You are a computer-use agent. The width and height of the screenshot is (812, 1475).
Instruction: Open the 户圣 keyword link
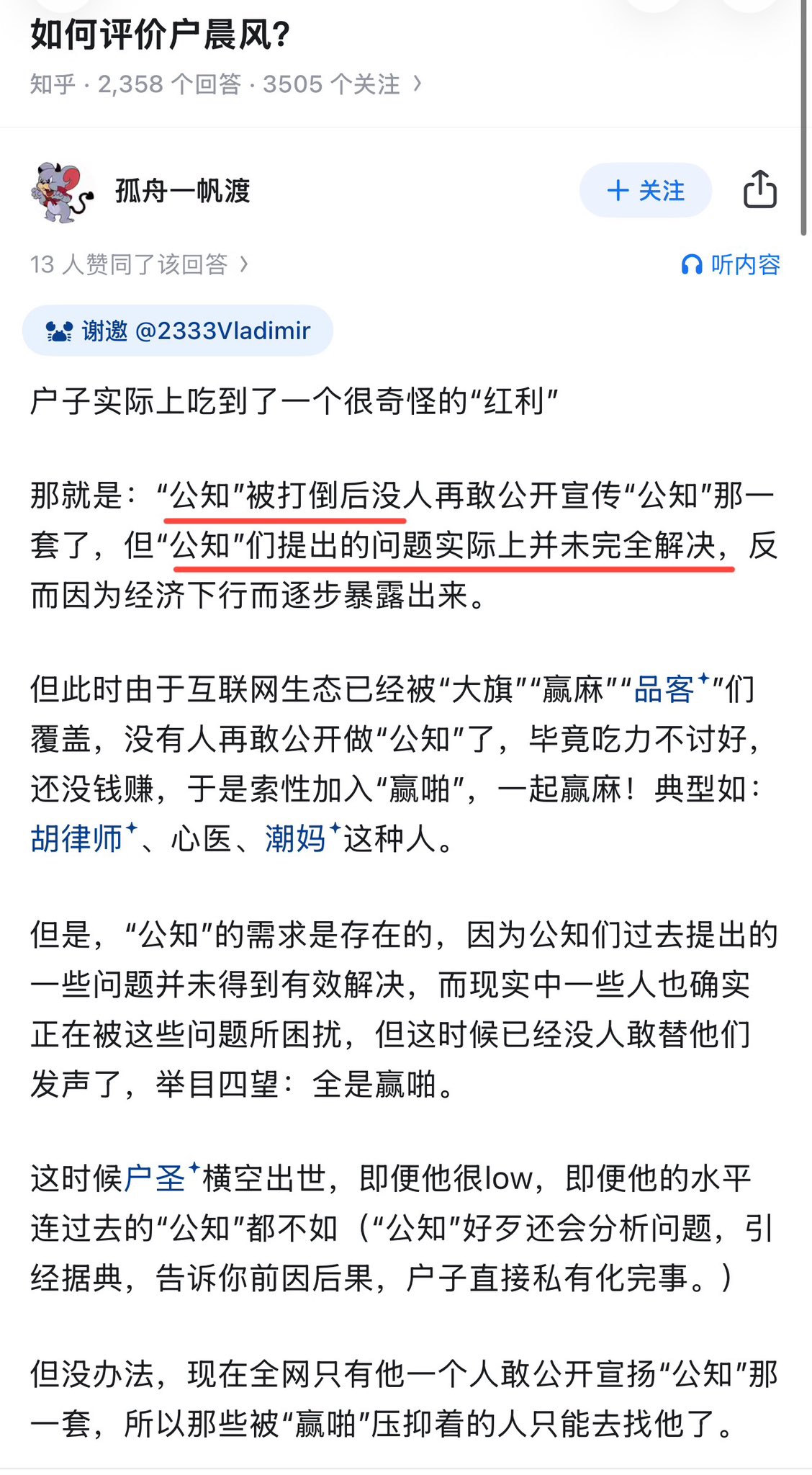coord(156,1178)
